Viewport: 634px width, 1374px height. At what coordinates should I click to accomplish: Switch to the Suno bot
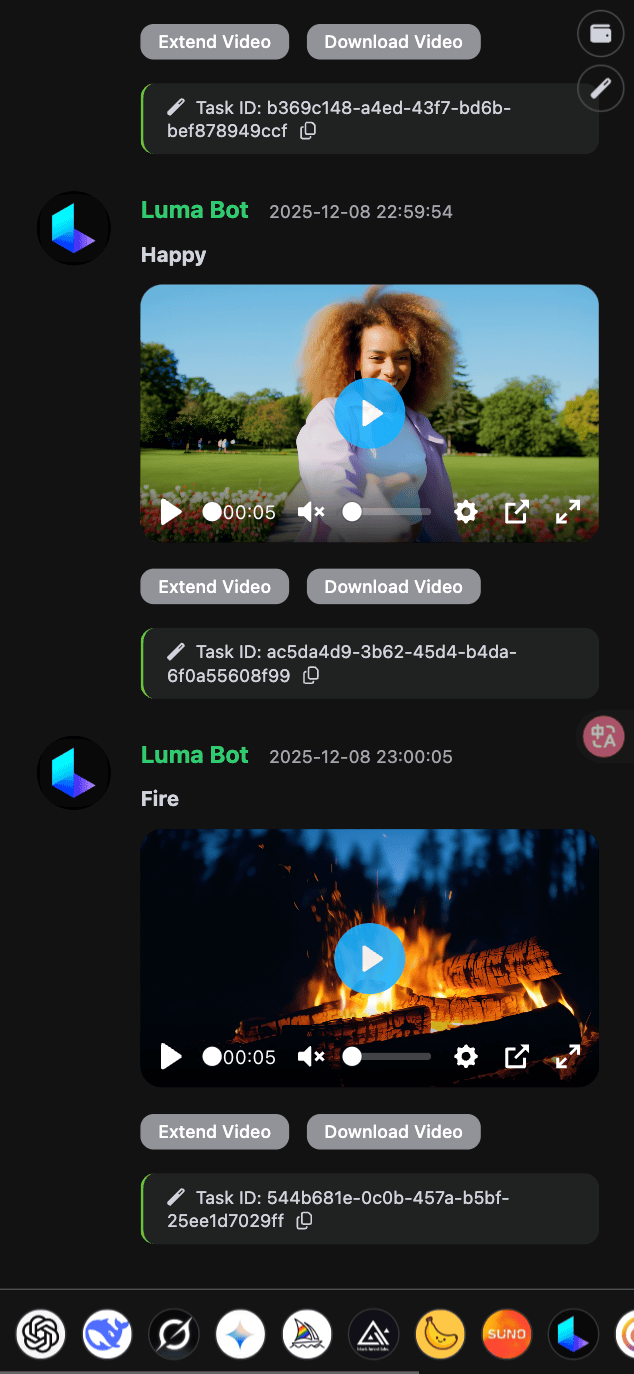click(507, 1334)
